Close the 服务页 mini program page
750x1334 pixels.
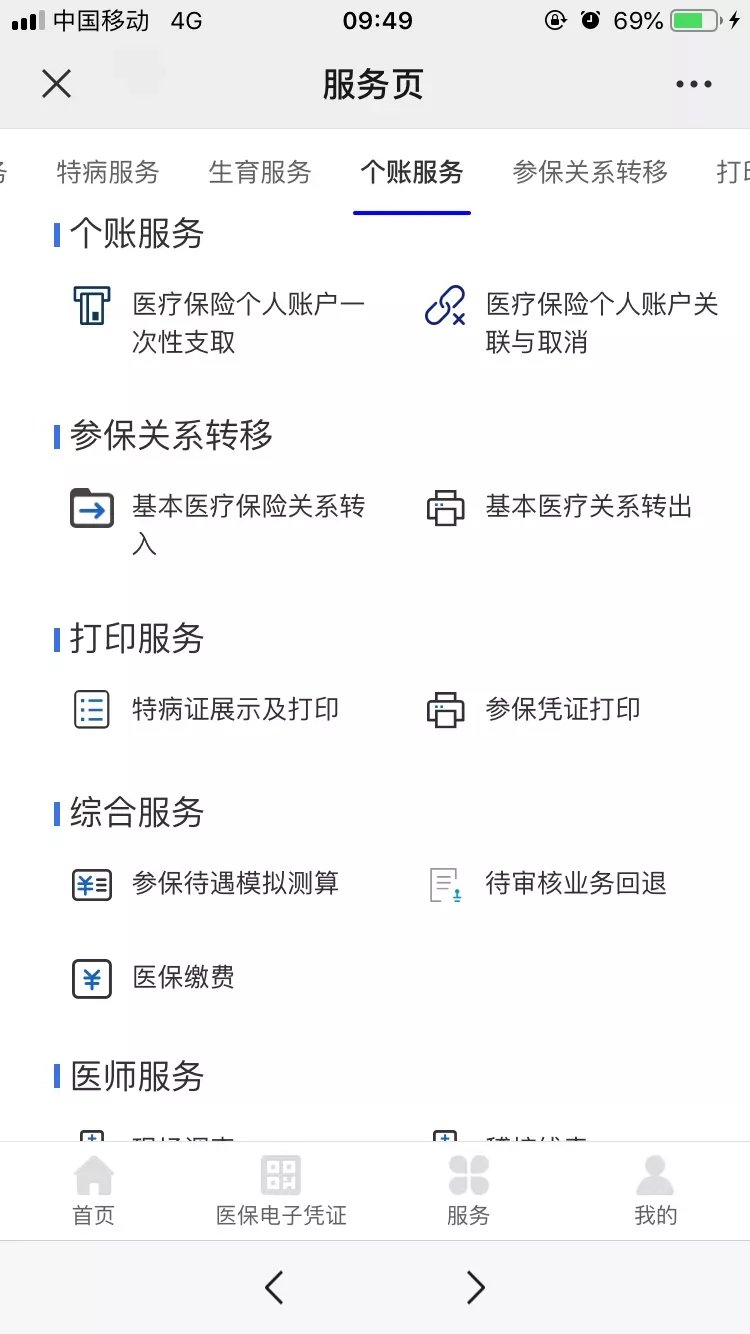point(57,84)
